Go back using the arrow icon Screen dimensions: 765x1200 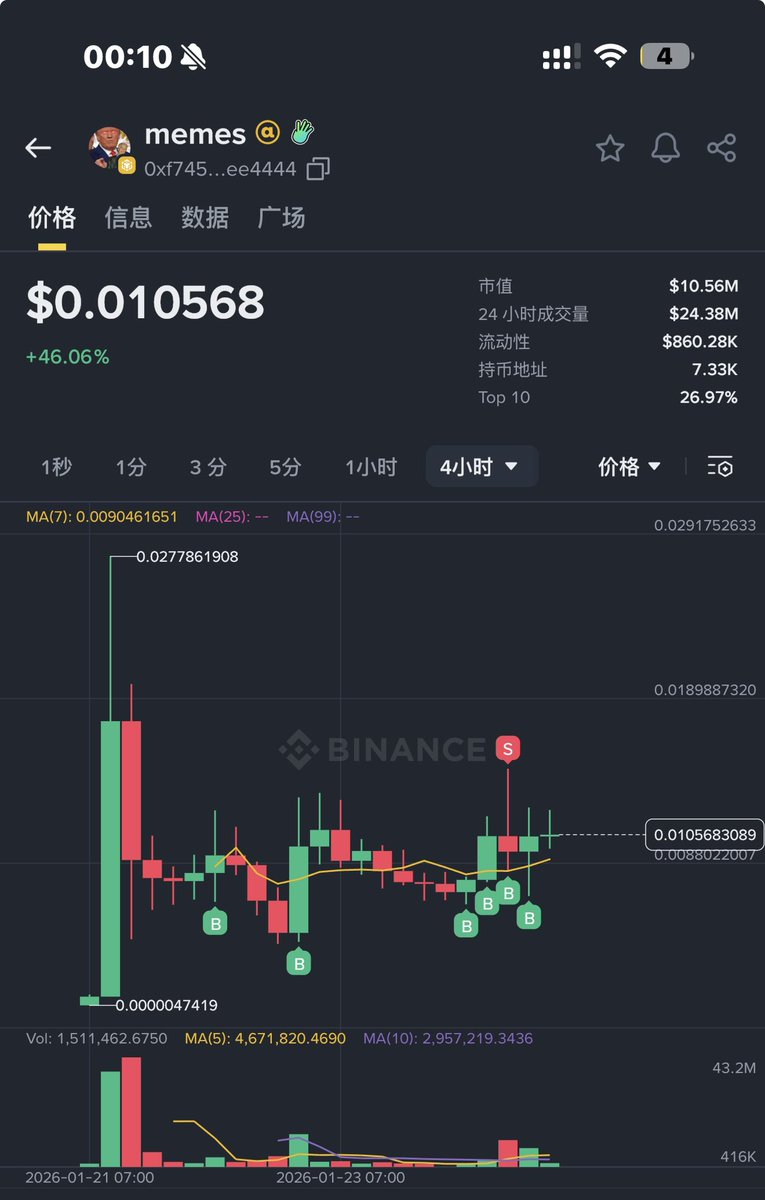(38, 148)
